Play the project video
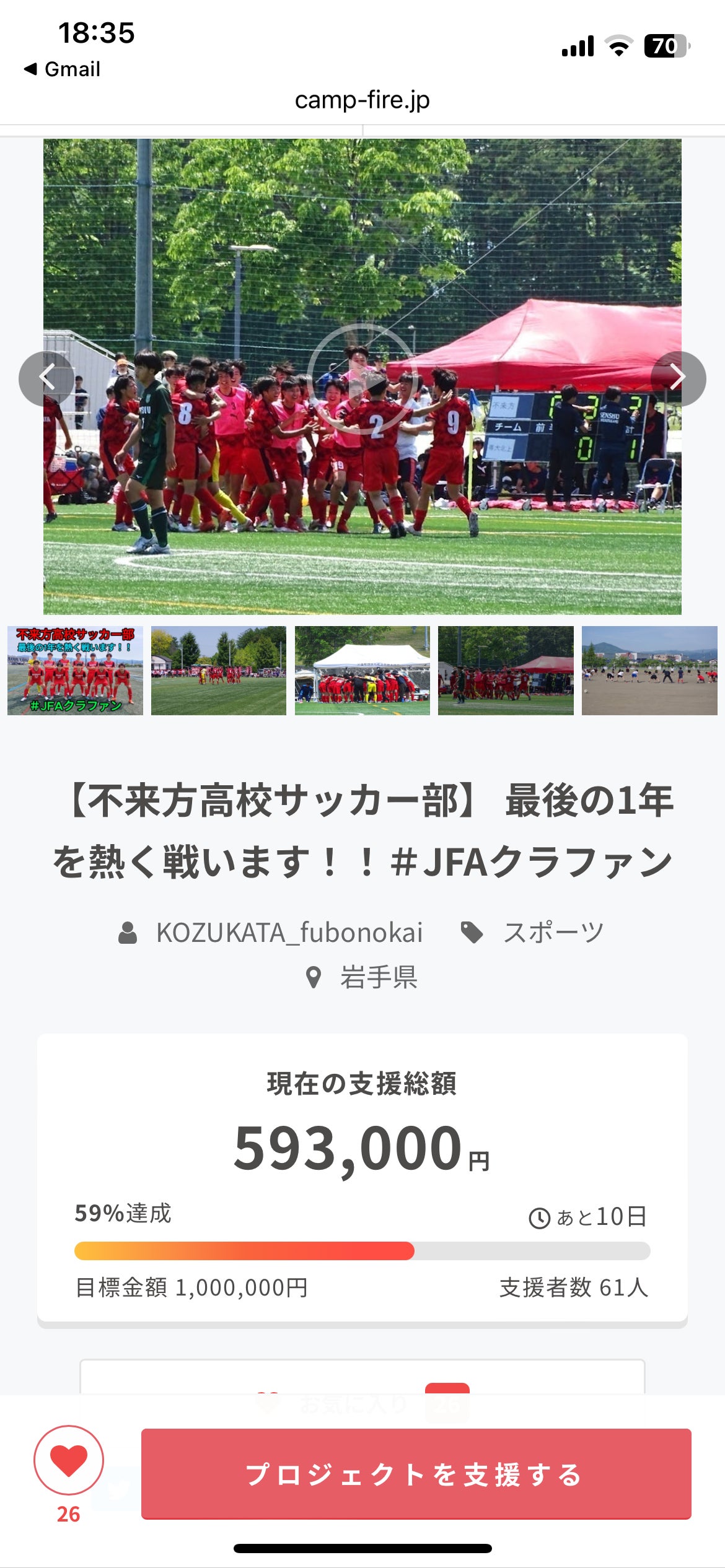This screenshot has width=725, height=1568. 362,378
